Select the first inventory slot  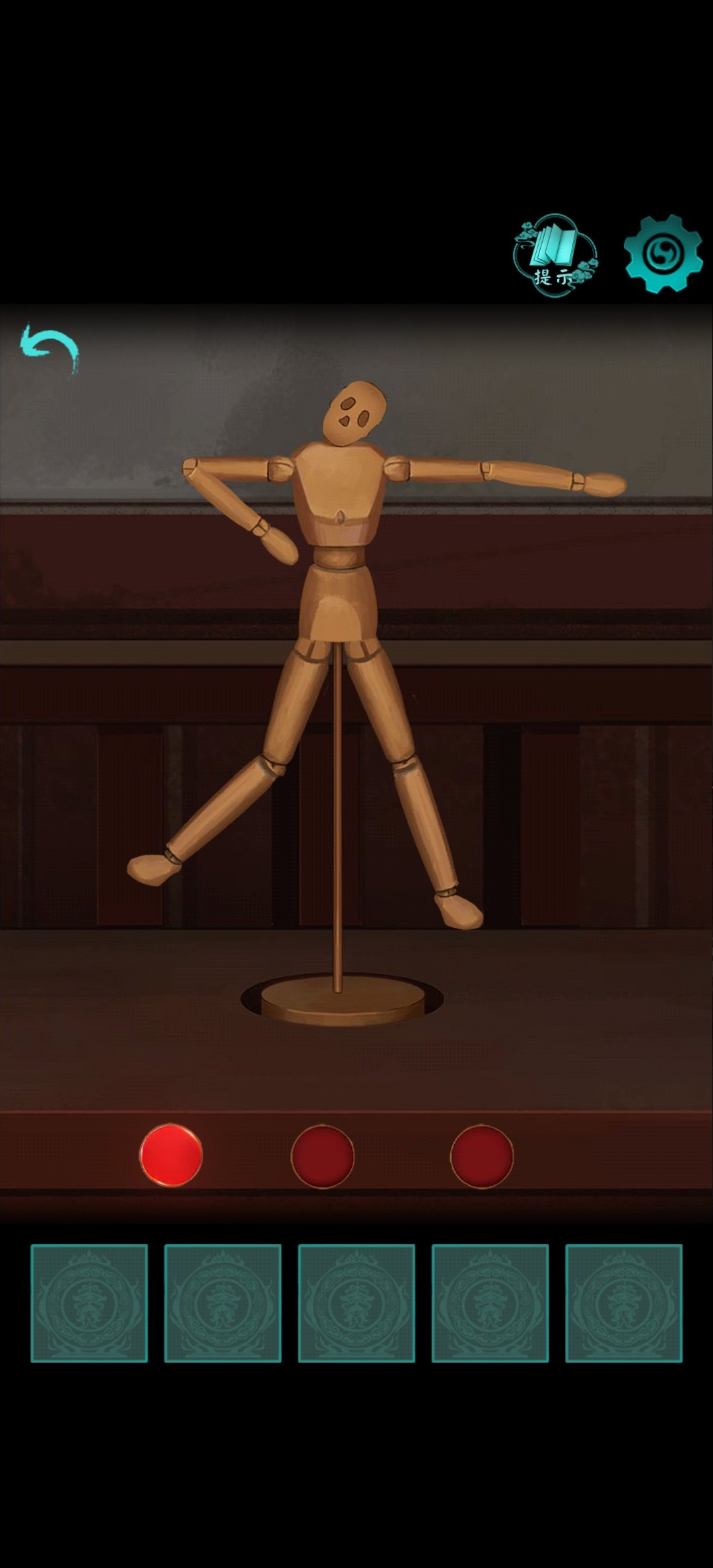pyautogui.click(x=89, y=1303)
